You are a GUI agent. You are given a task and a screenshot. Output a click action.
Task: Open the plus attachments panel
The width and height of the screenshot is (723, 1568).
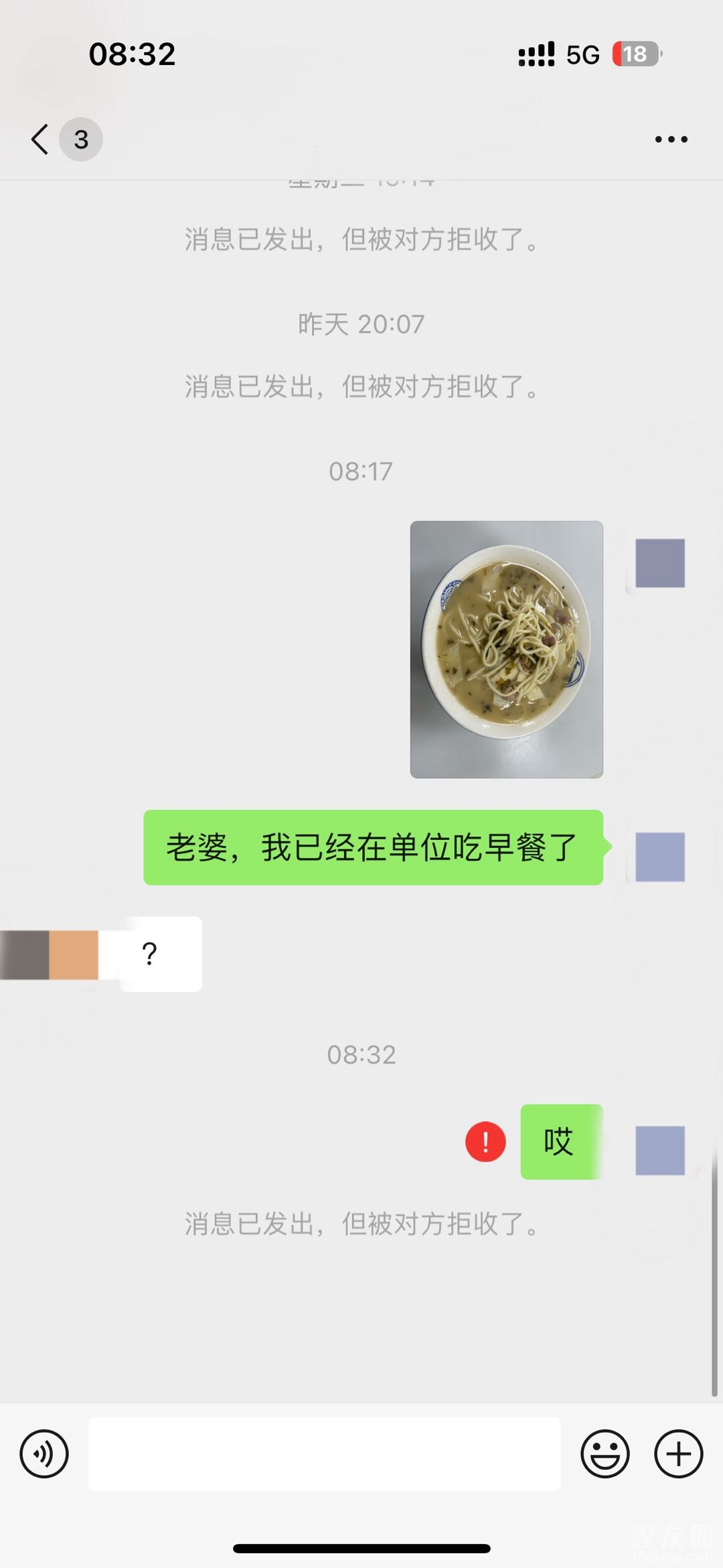(678, 1453)
